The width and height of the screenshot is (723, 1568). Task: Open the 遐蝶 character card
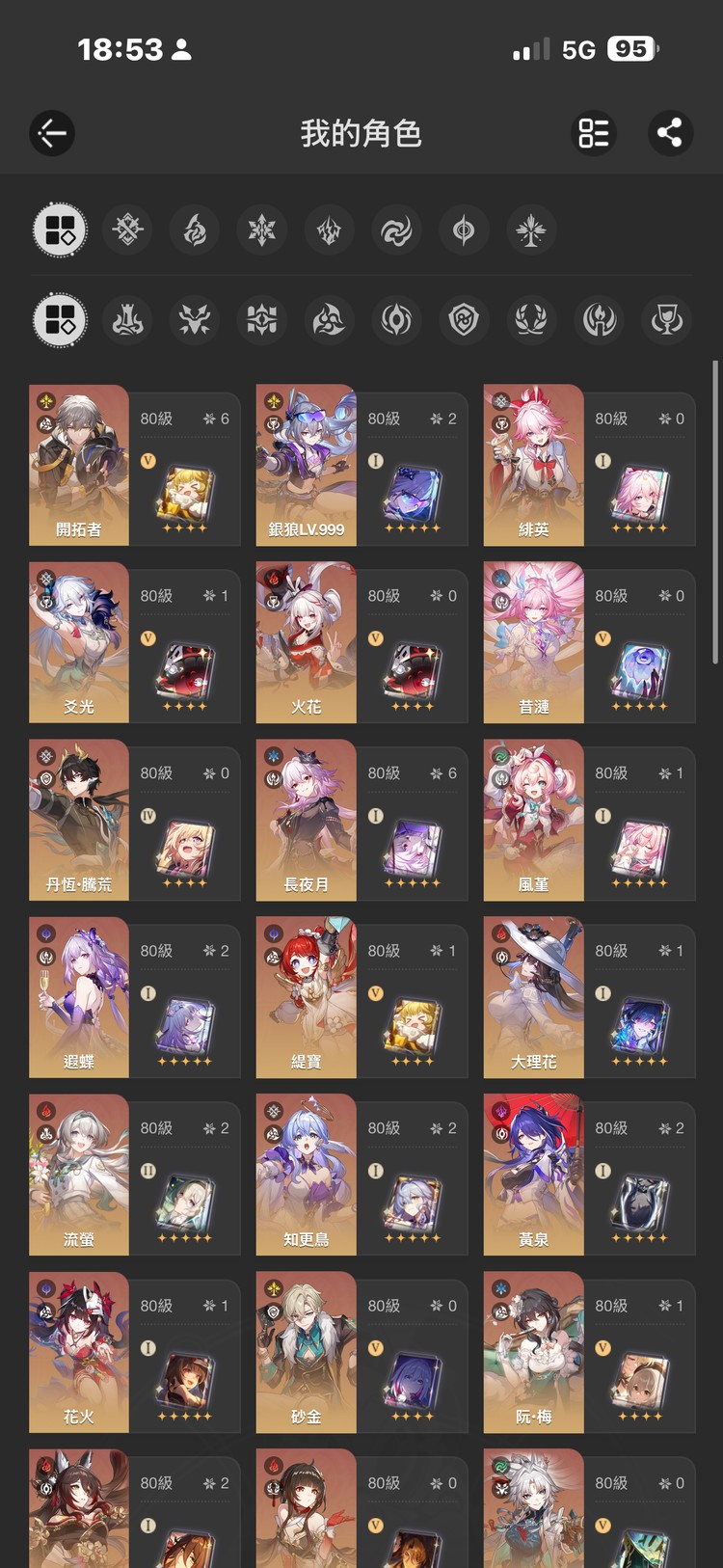coord(135,998)
